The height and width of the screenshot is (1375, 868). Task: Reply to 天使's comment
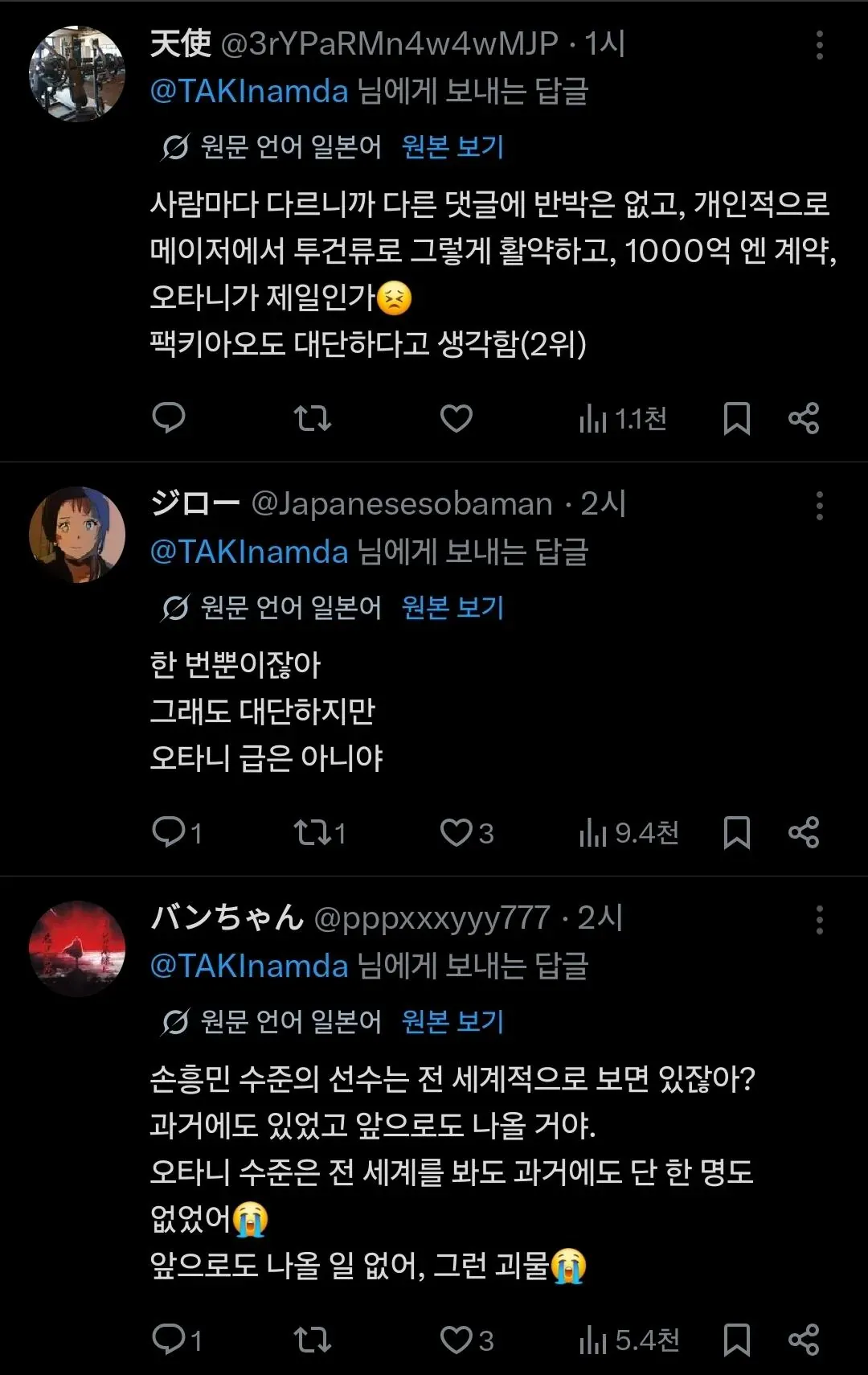coord(169,418)
